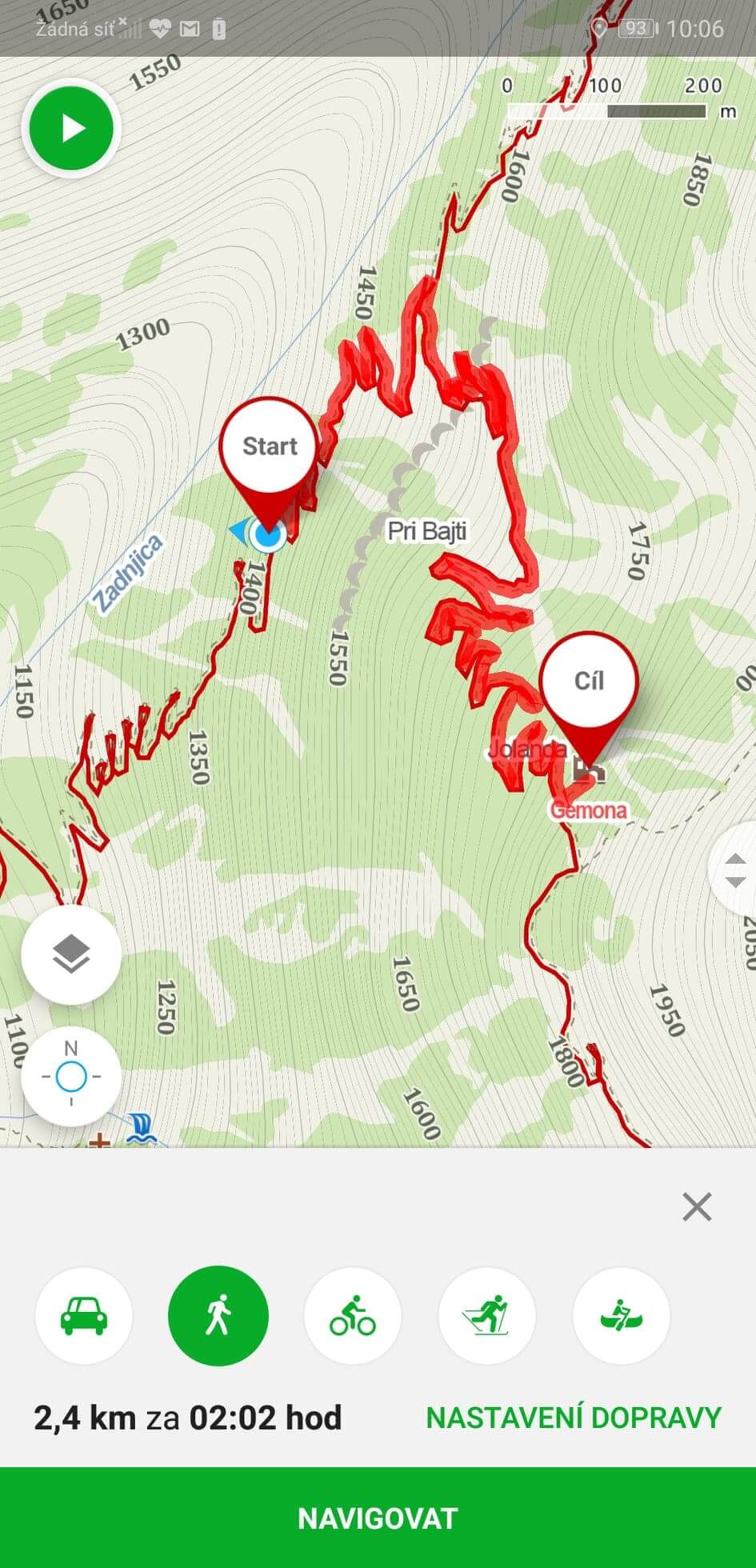The width and height of the screenshot is (756, 1568).
Task: Open the map layers selector
Action: (71, 954)
